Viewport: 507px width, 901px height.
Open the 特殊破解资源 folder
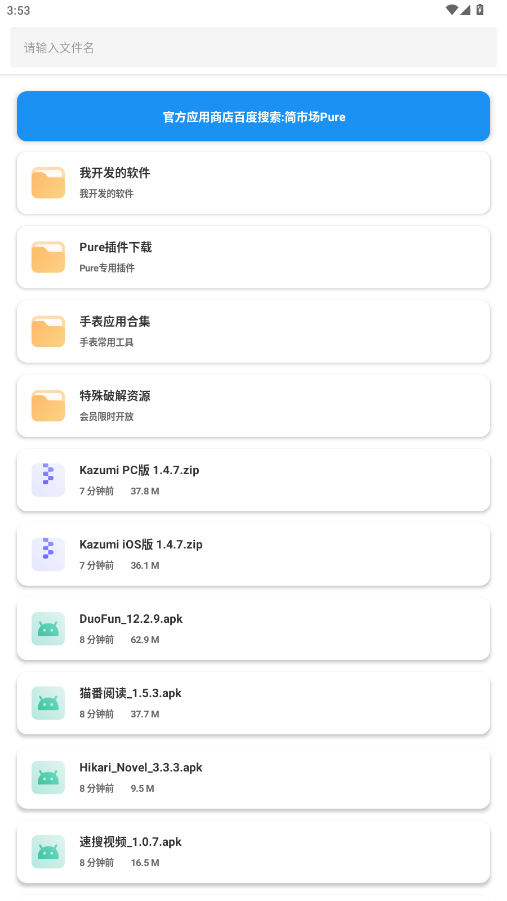pos(253,406)
